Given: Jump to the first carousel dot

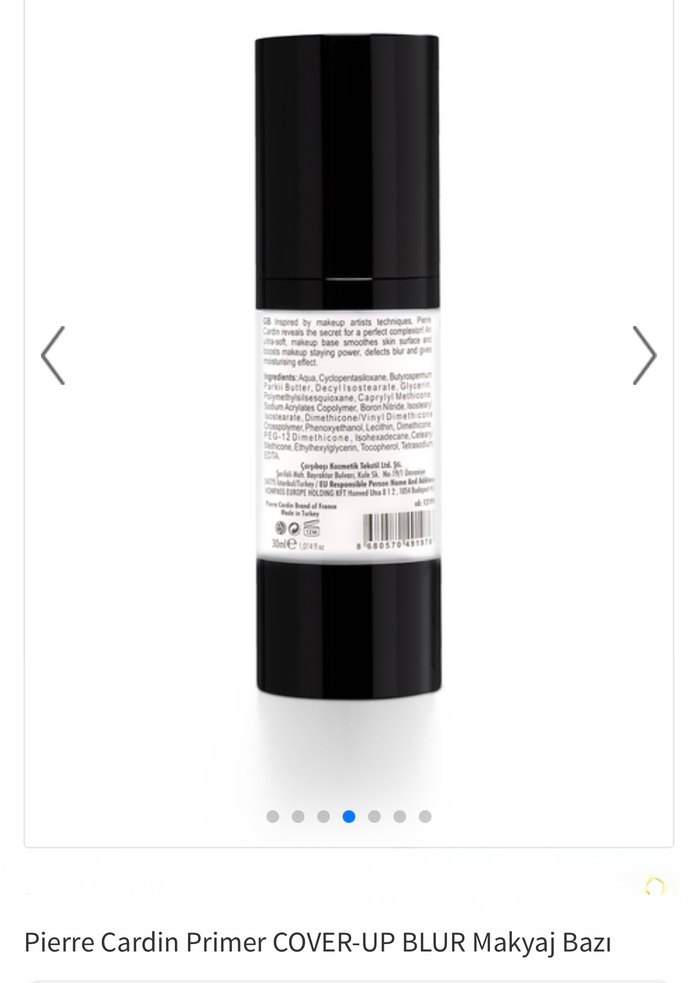Looking at the screenshot, I should pos(273,816).
